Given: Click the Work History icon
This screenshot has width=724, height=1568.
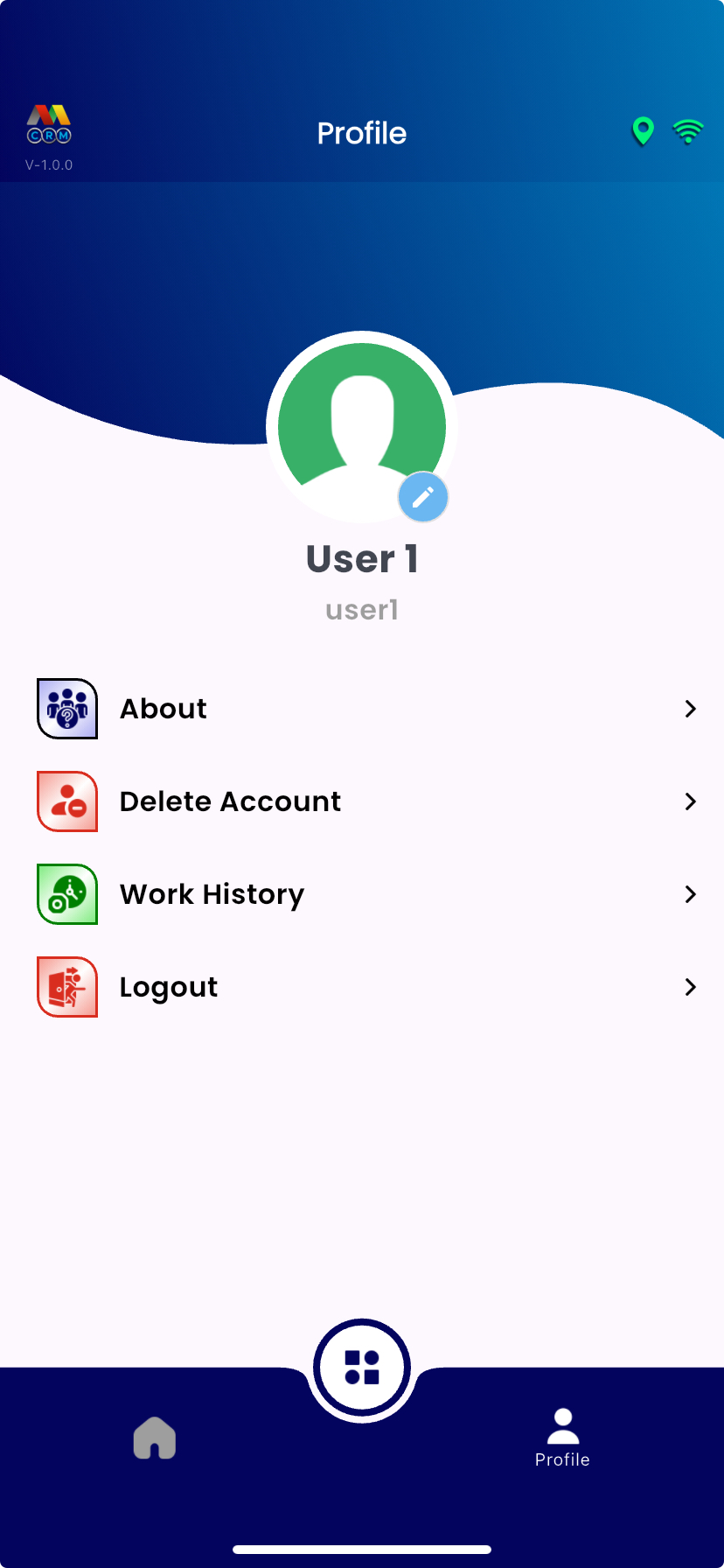Looking at the screenshot, I should 66,893.
